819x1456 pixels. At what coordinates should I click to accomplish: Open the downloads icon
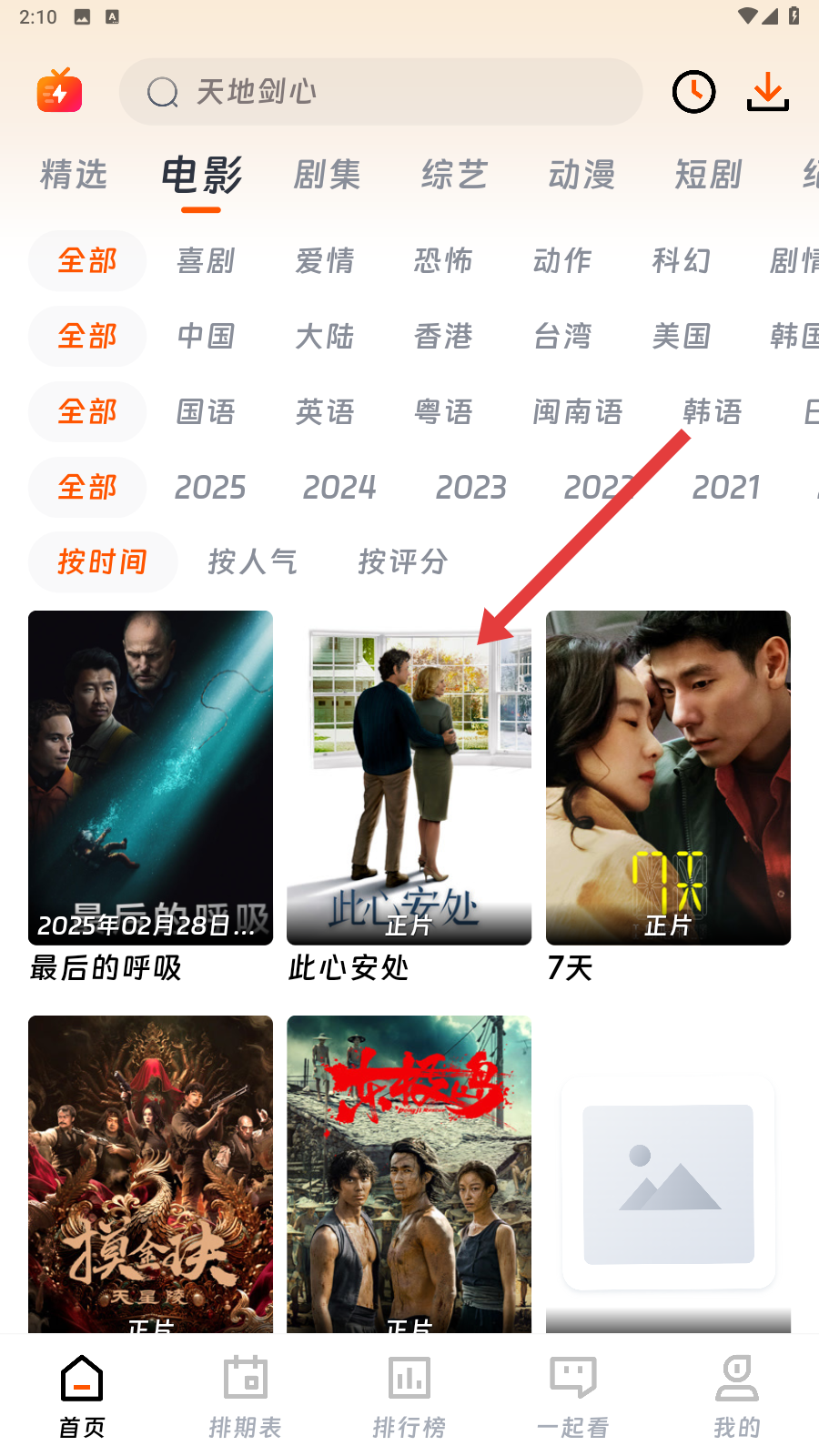(767, 92)
